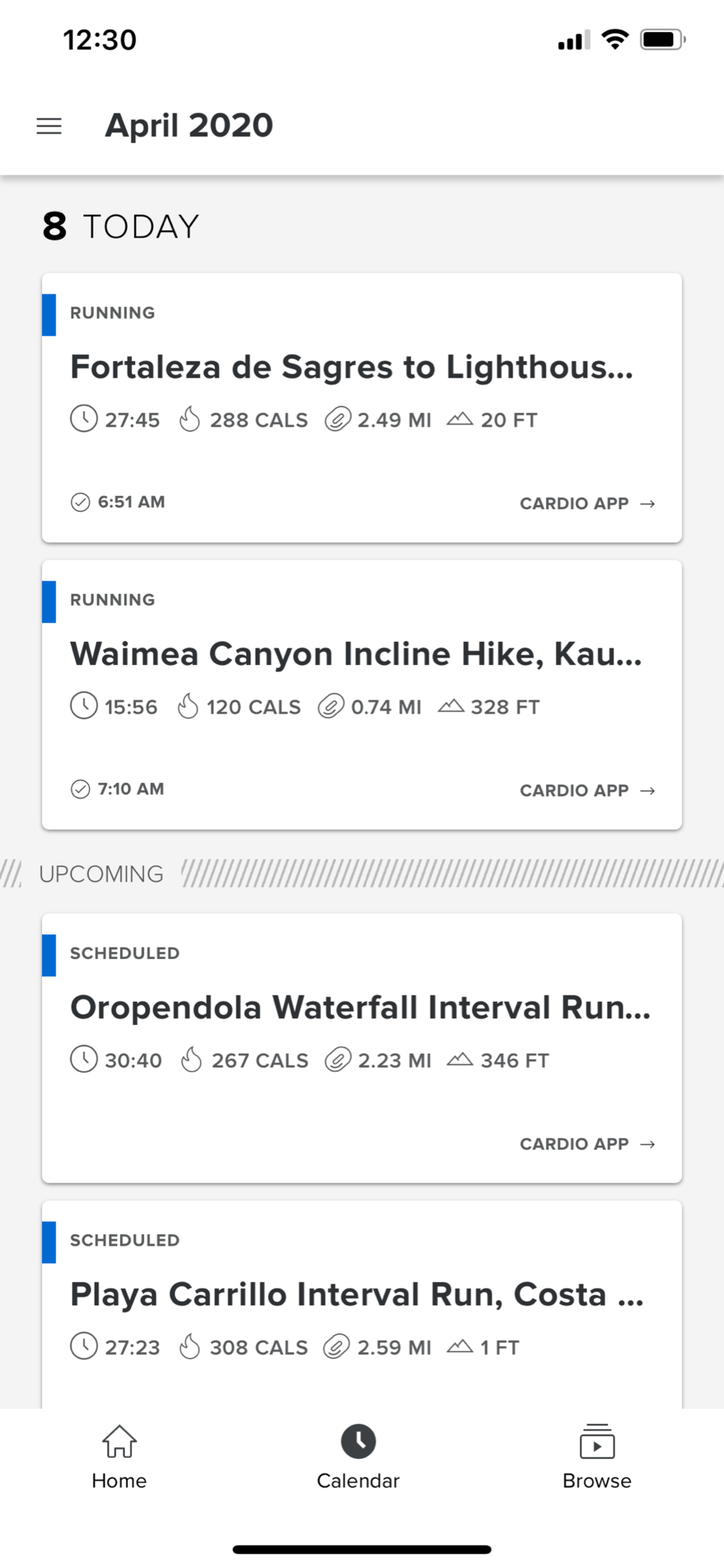
Task: Follow Cardio App link on Oropendola card
Action: (587, 1144)
